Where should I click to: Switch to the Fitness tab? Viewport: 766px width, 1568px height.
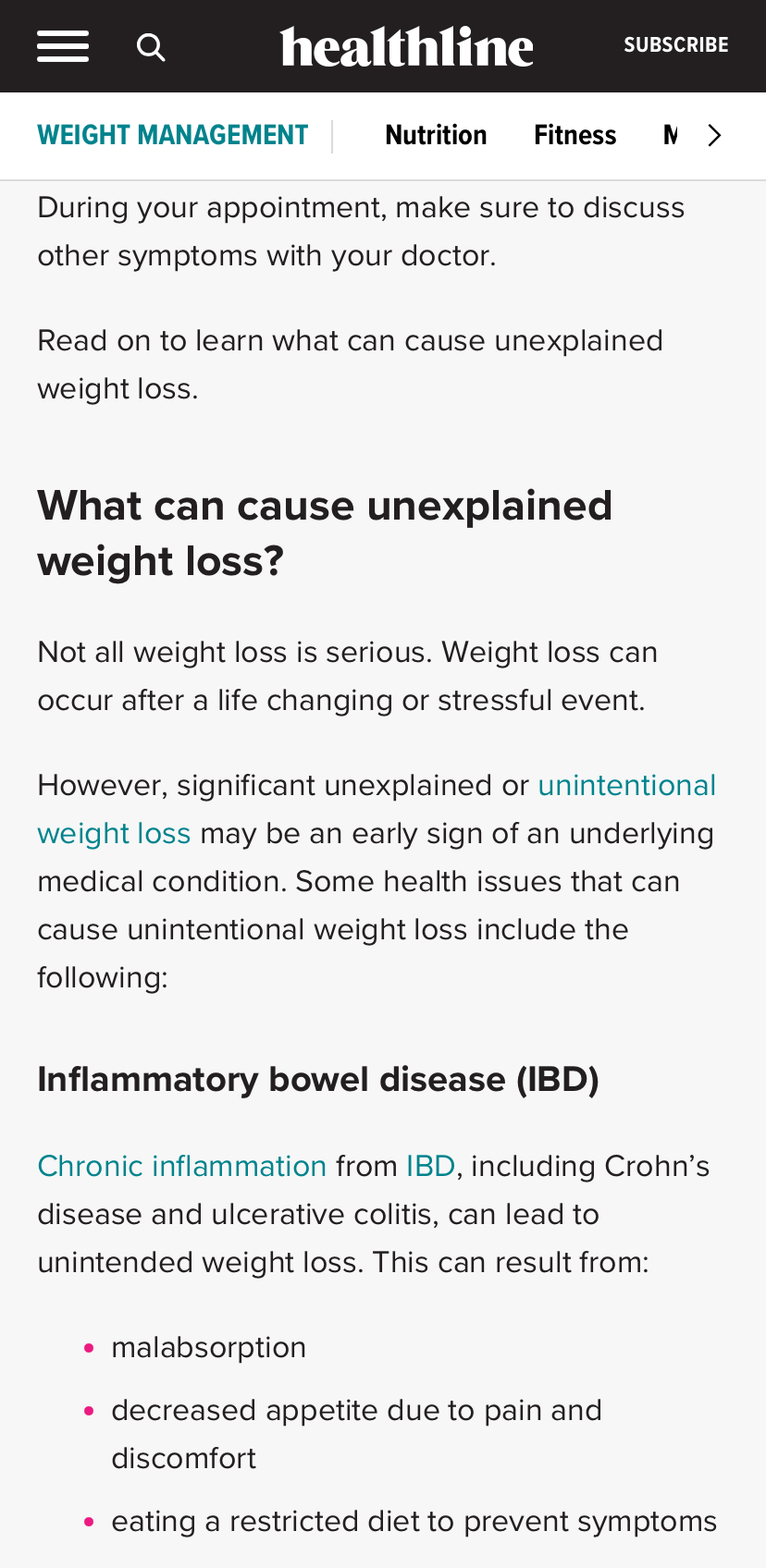pyautogui.click(x=574, y=136)
